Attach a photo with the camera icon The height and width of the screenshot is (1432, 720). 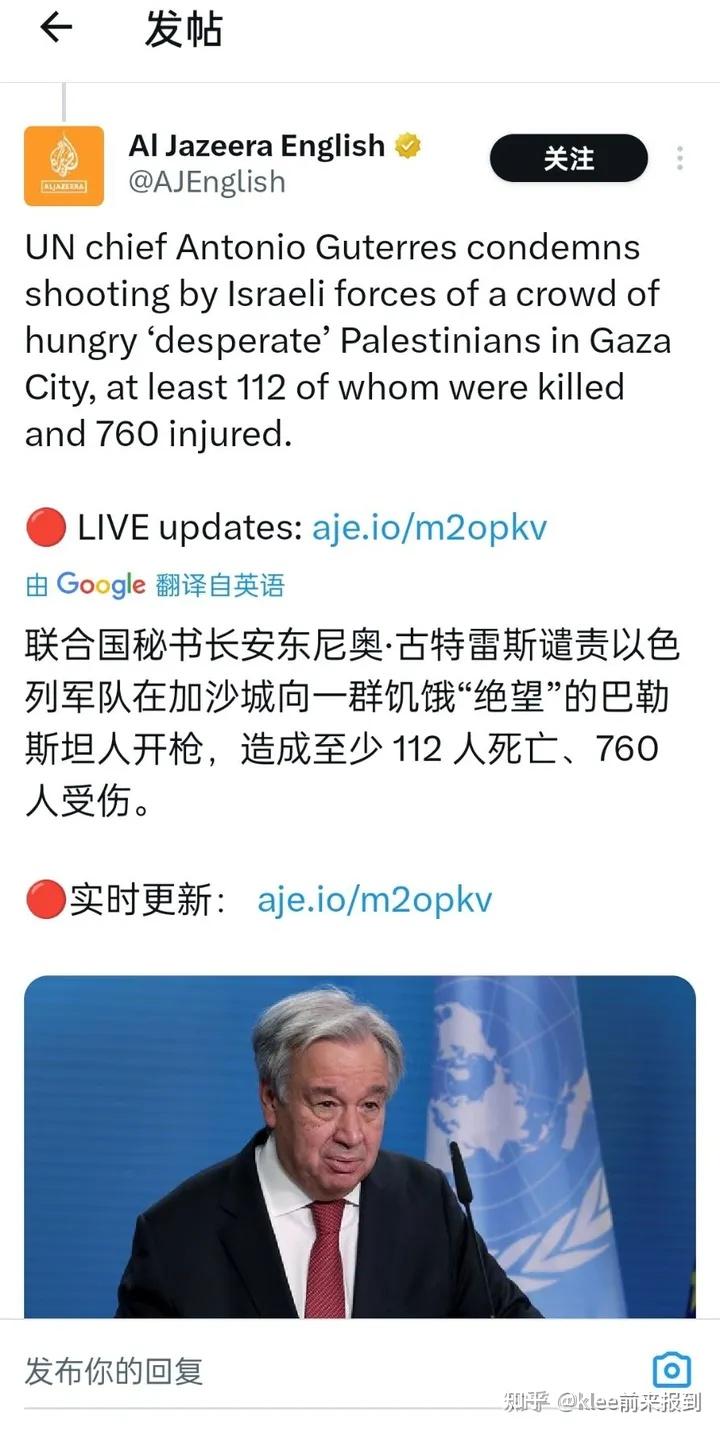point(671,1370)
